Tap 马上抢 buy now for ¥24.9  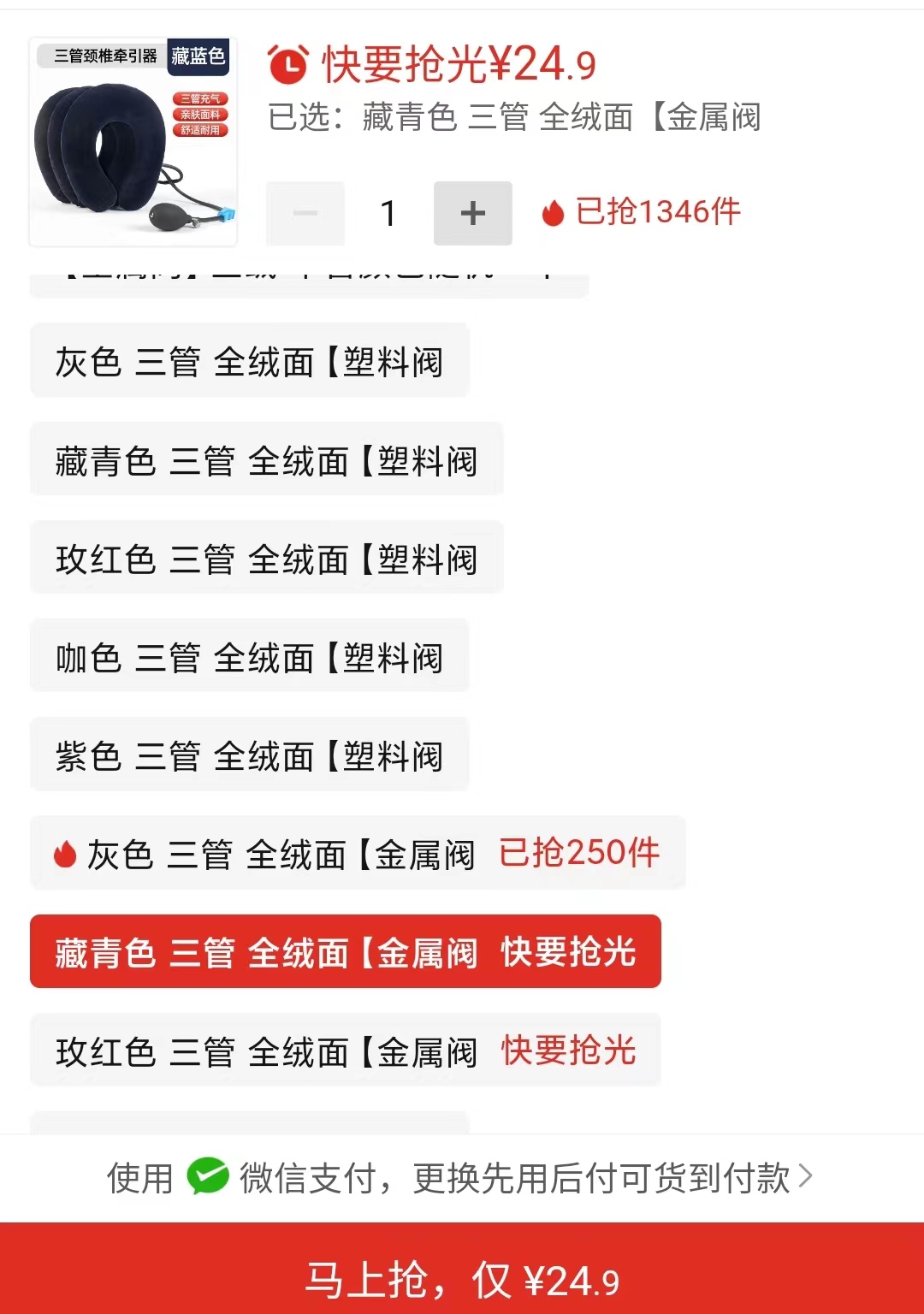click(462, 1280)
